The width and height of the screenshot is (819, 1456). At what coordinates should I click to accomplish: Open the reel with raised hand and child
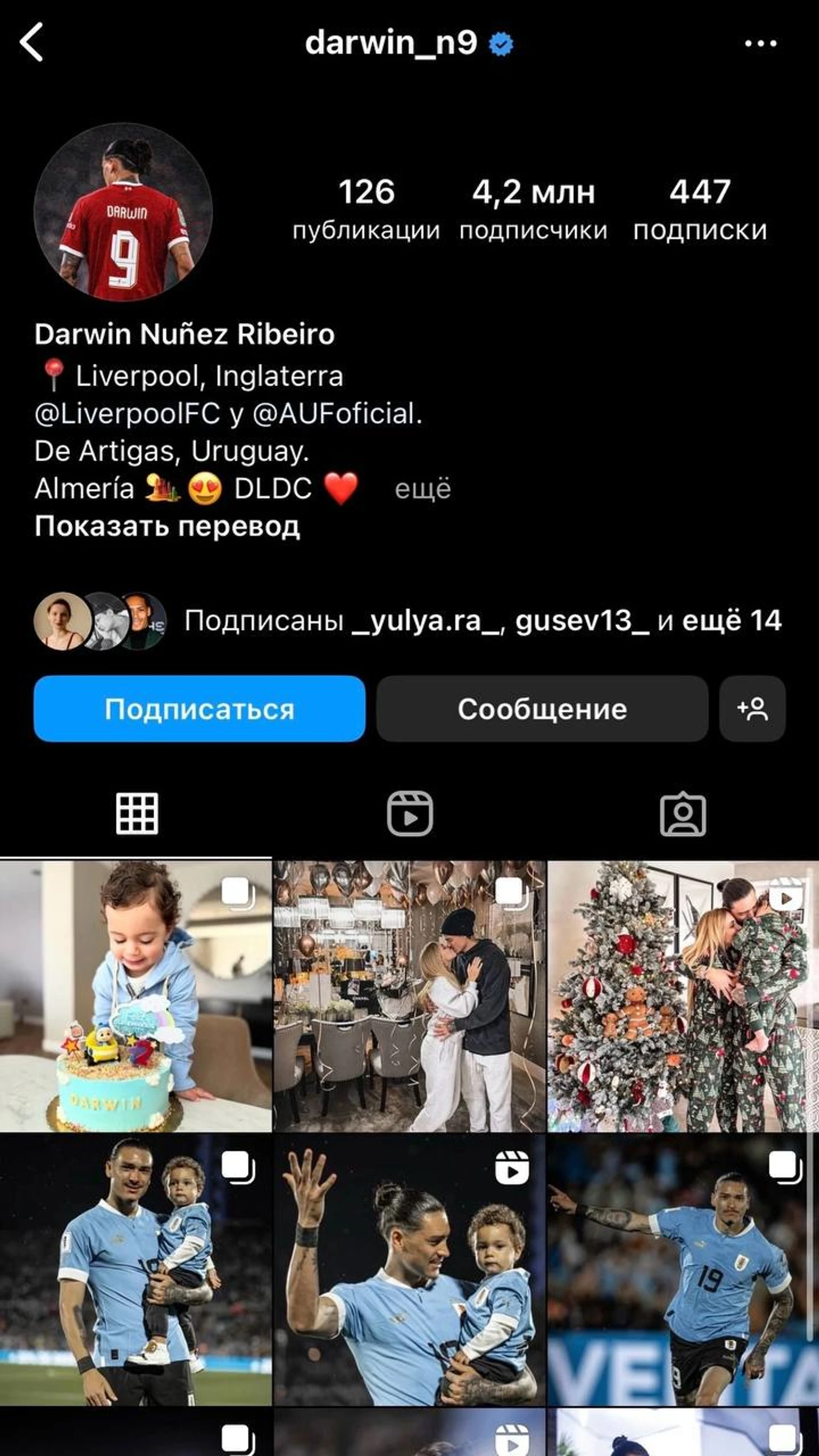410,1270
